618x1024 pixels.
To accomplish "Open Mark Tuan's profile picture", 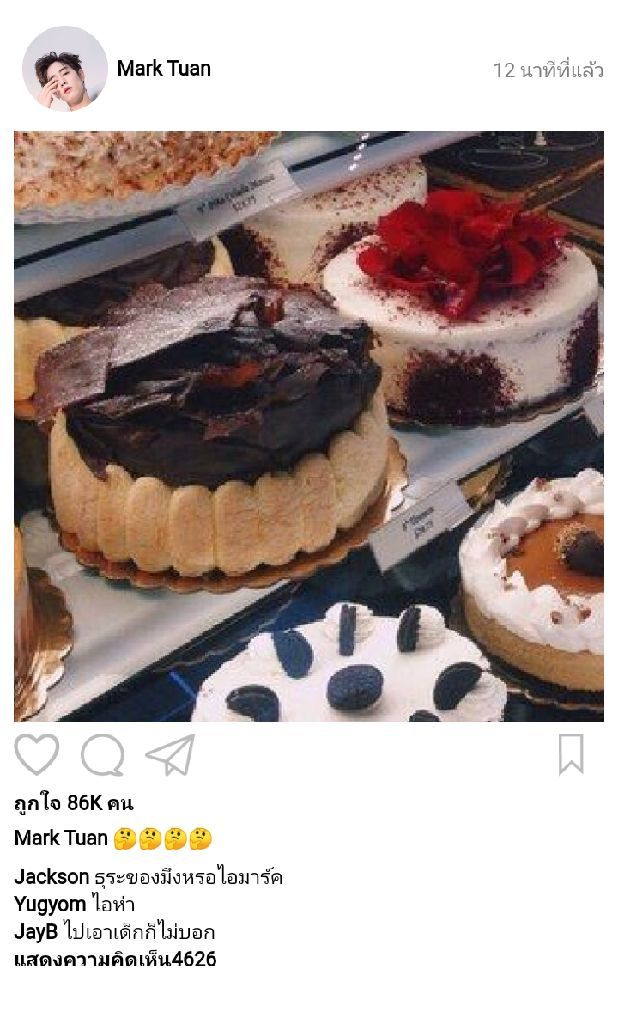I will [x=65, y=69].
